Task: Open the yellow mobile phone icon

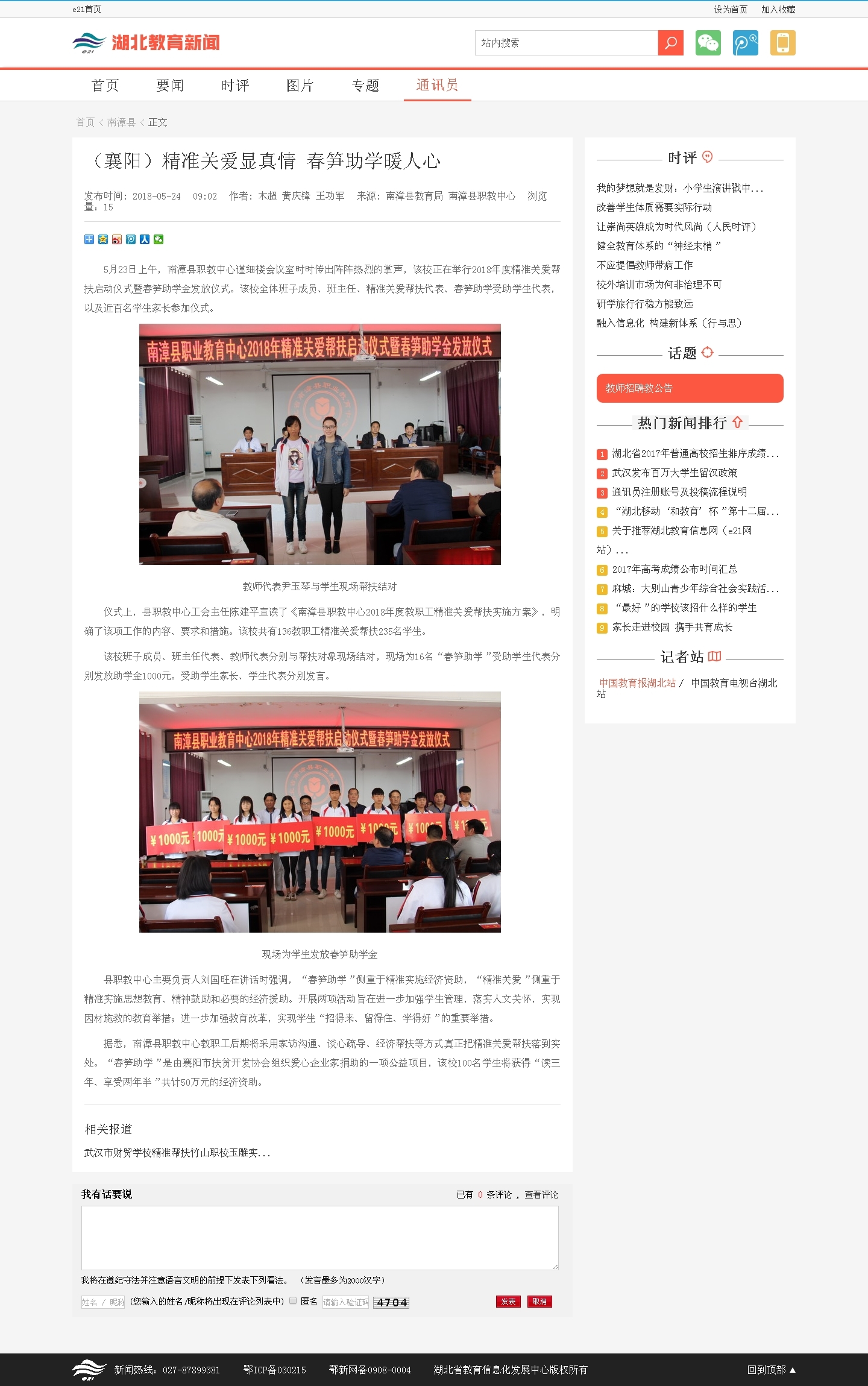Action: click(x=782, y=43)
